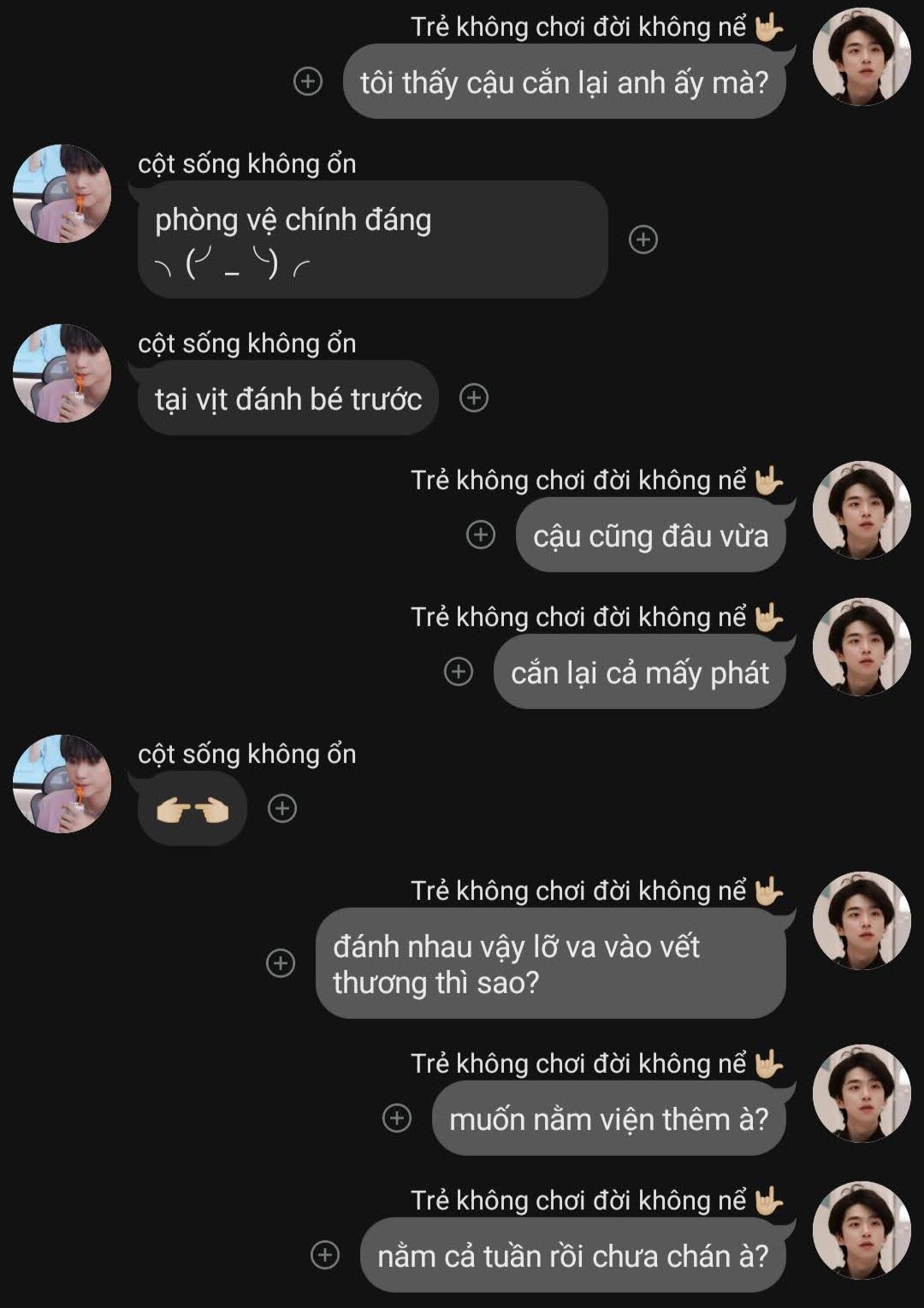Open avatar beside "phòng vệ chính đáng" message
Viewport: 924px width, 1308px height.
click(x=62, y=193)
